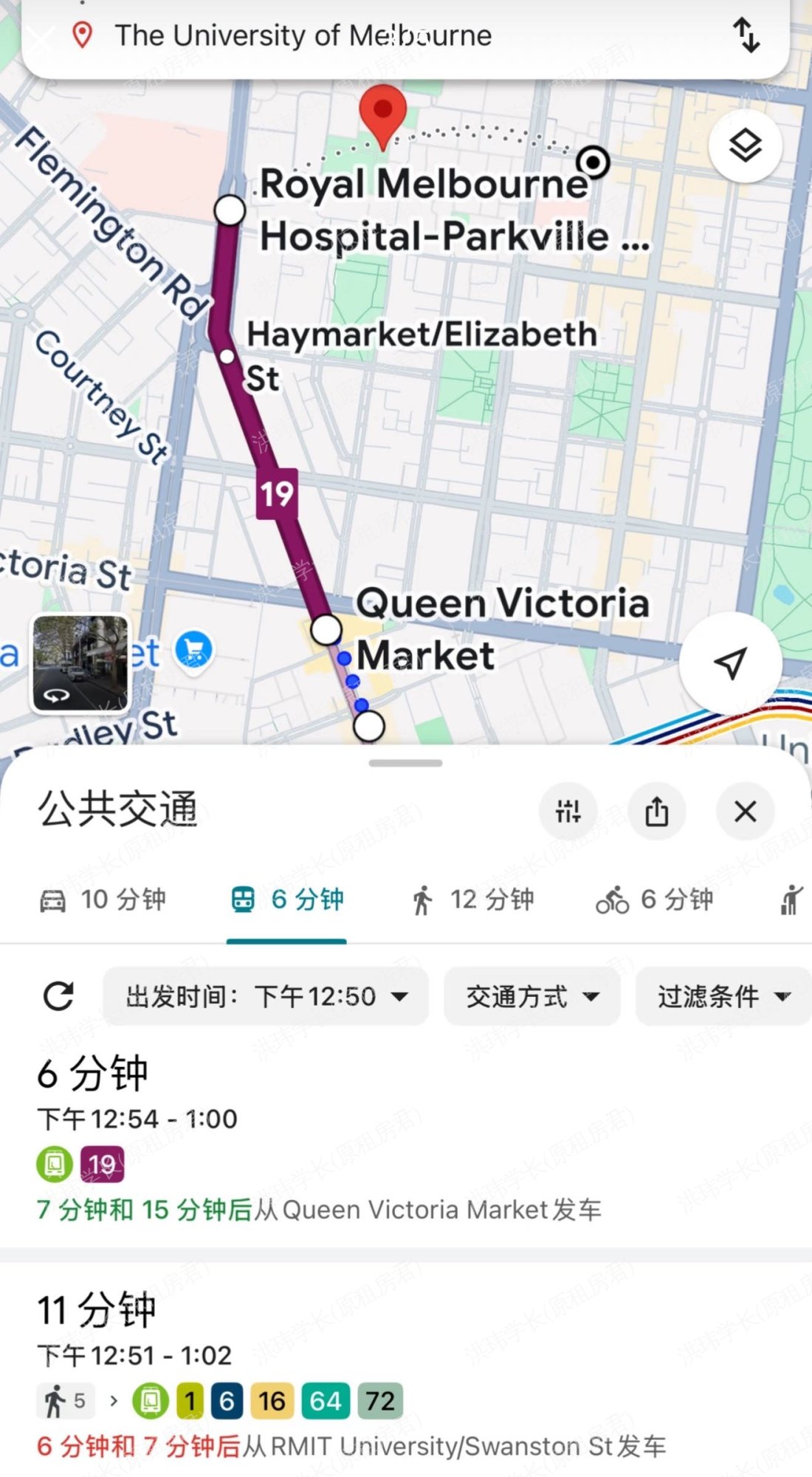Screen dimensions: 812x1477
Task: Expand the 交通方式 dropdown
Action: pos(531,996)
